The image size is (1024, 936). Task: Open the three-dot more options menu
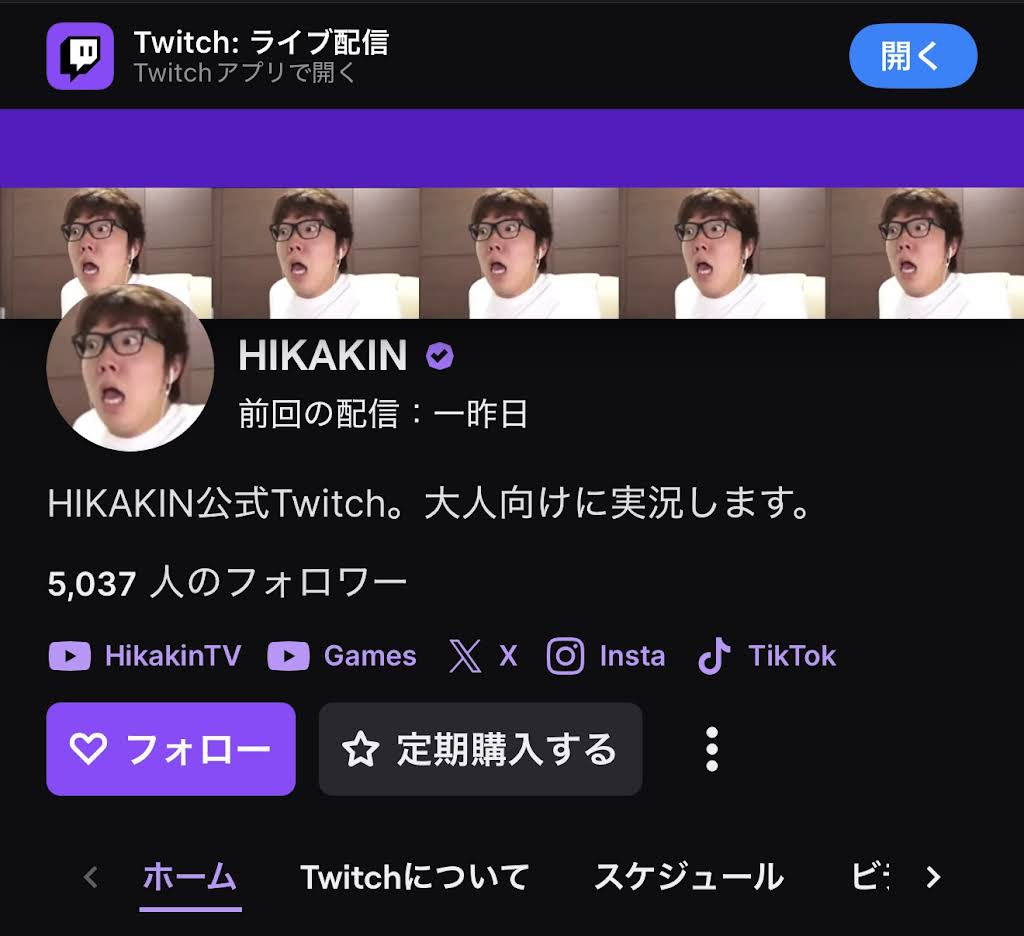(711, 749)
